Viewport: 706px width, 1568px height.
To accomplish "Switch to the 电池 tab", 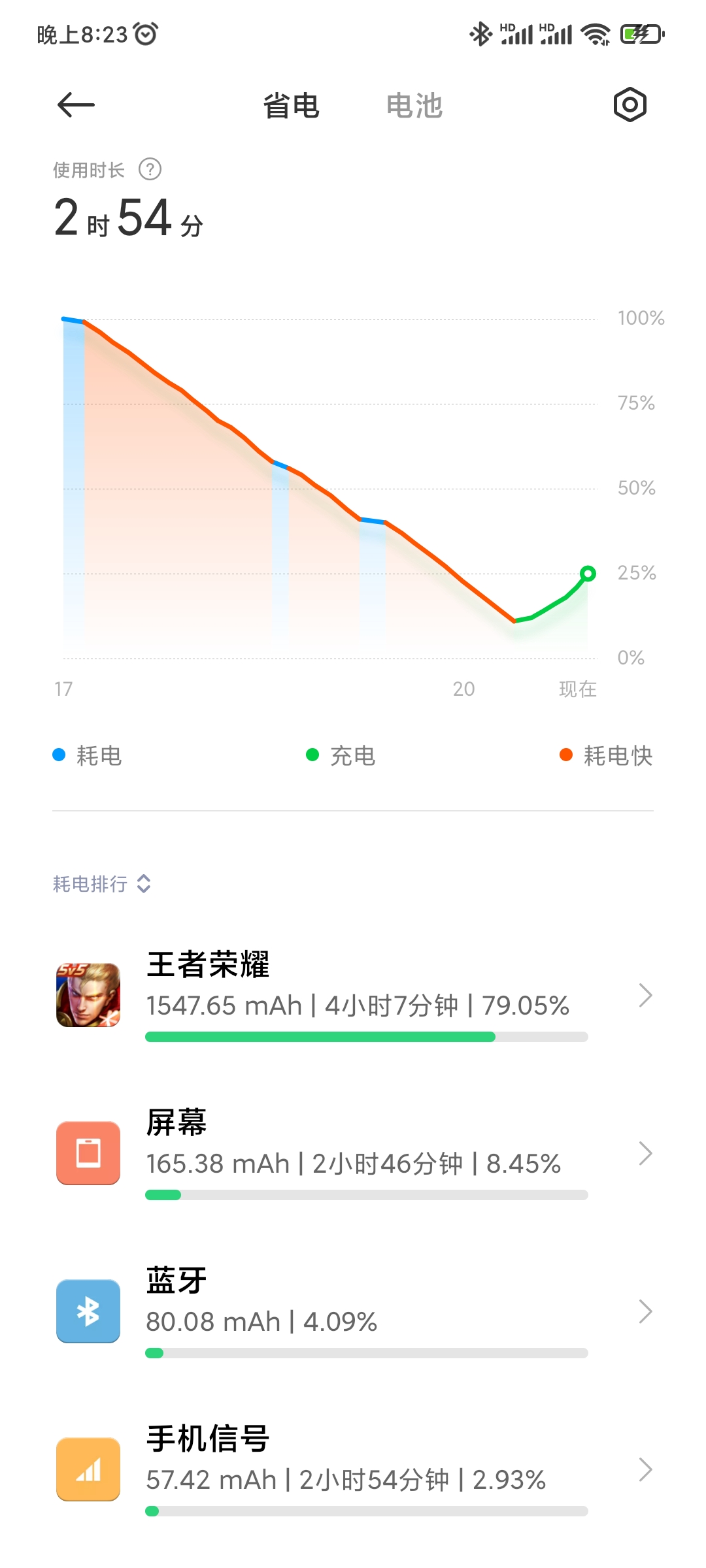I will (414, 105).
